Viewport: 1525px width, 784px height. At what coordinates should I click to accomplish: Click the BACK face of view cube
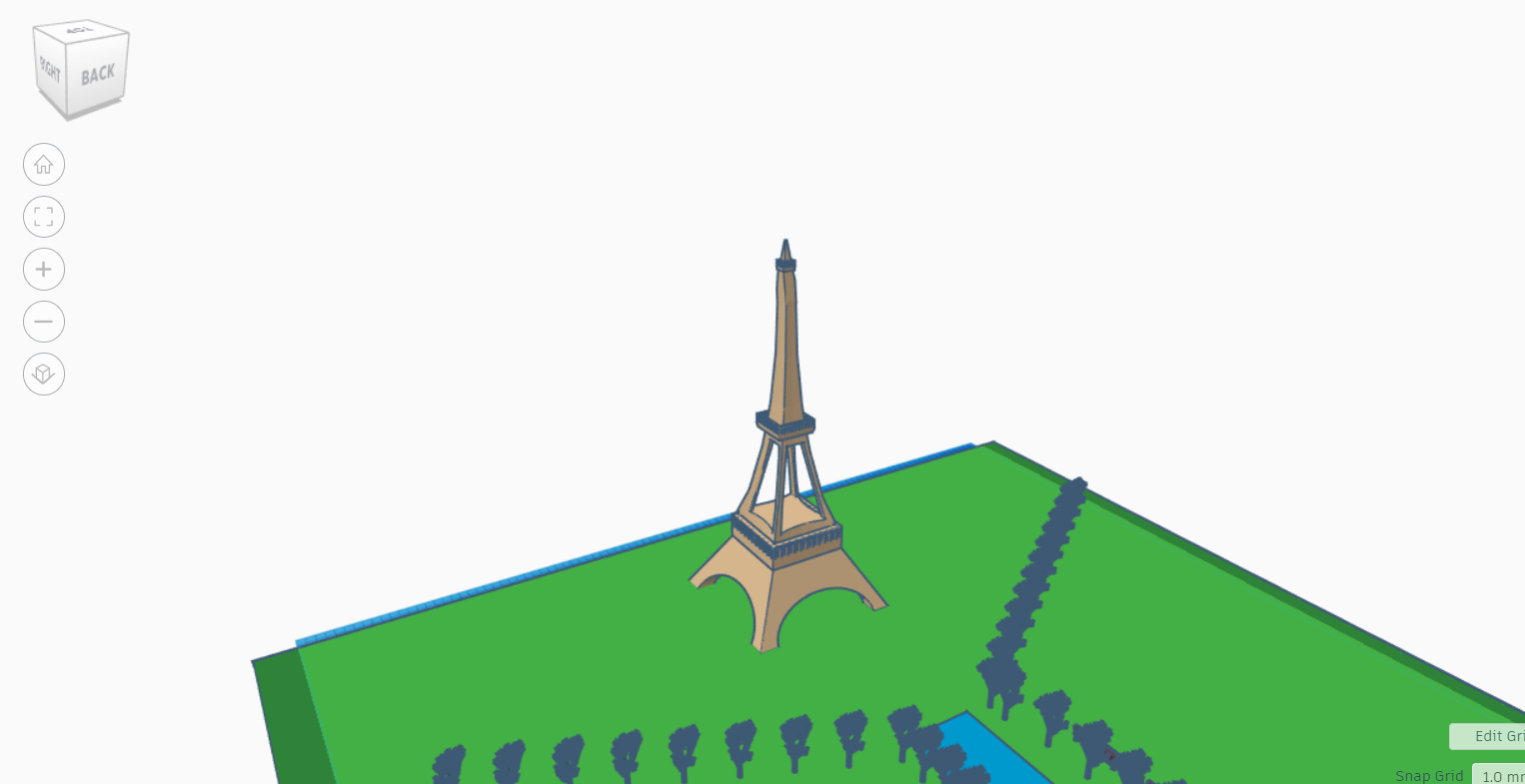pos(98,74)
